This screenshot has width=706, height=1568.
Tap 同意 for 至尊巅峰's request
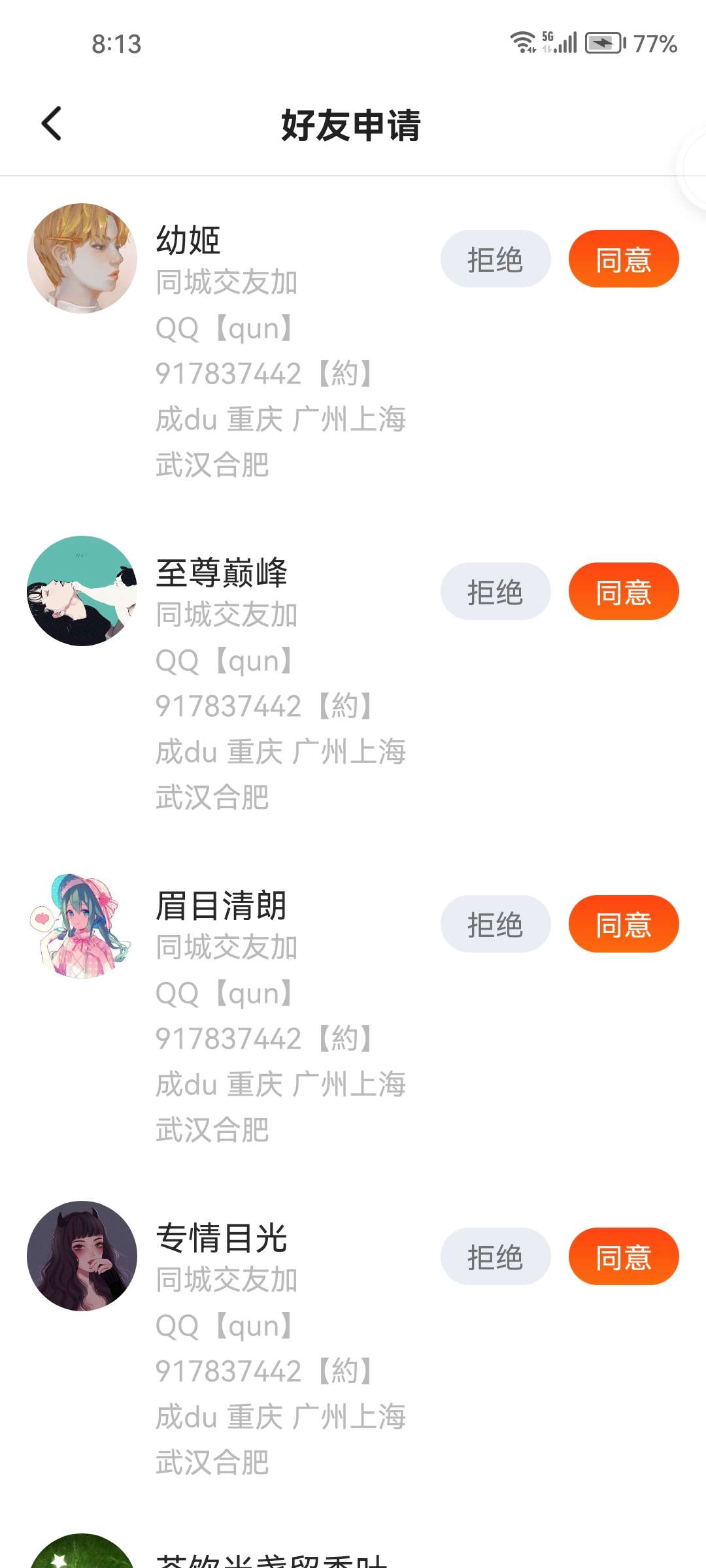(624, 591)
